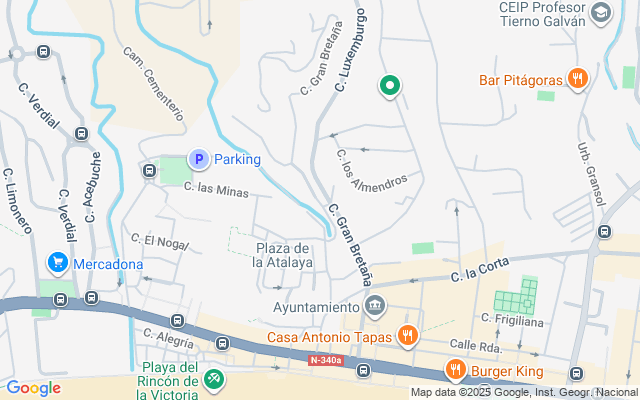Open the Ayuntamiento town hall marker

374,306
